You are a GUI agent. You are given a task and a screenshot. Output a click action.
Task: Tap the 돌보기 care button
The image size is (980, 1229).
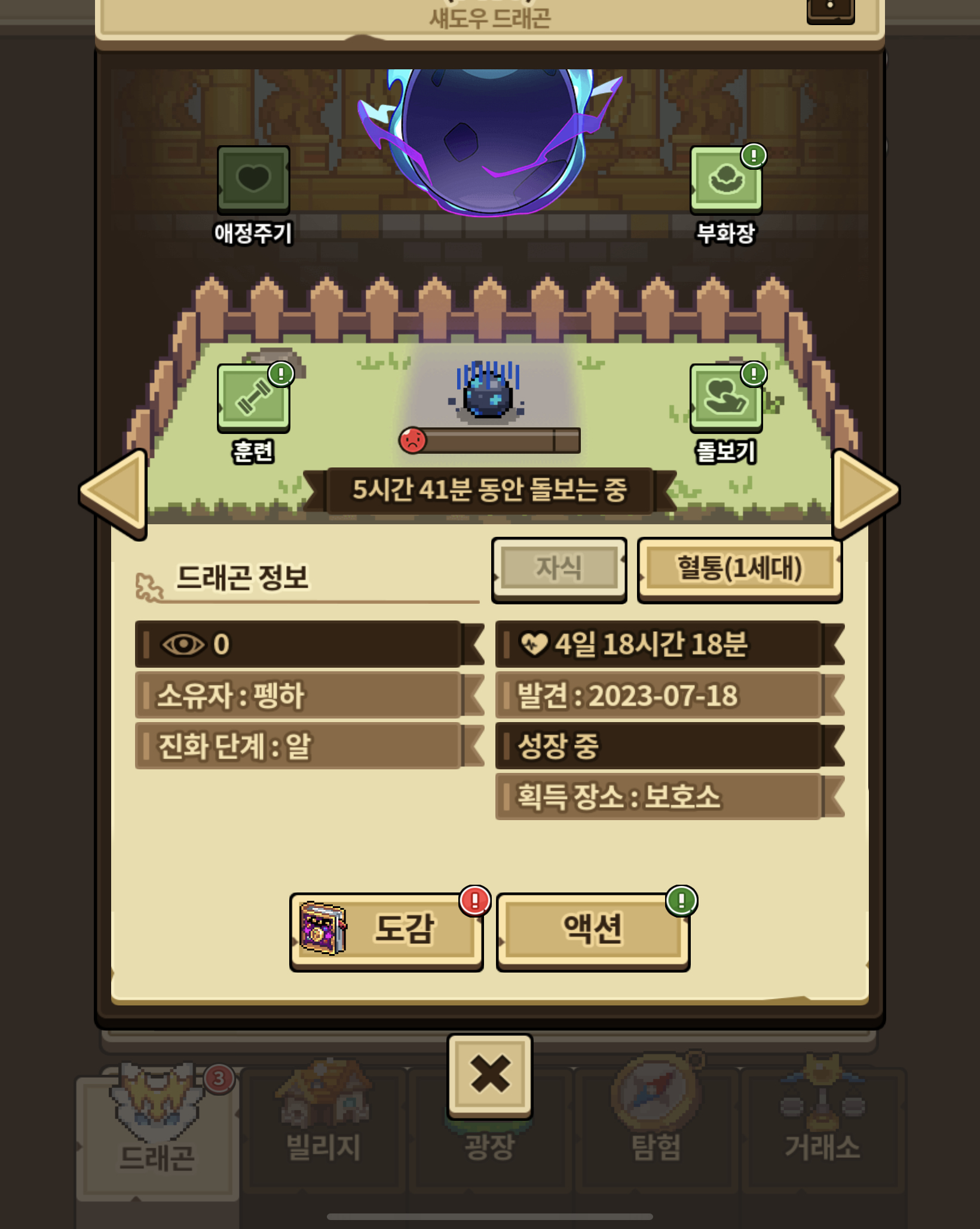[x=726, y=398]
